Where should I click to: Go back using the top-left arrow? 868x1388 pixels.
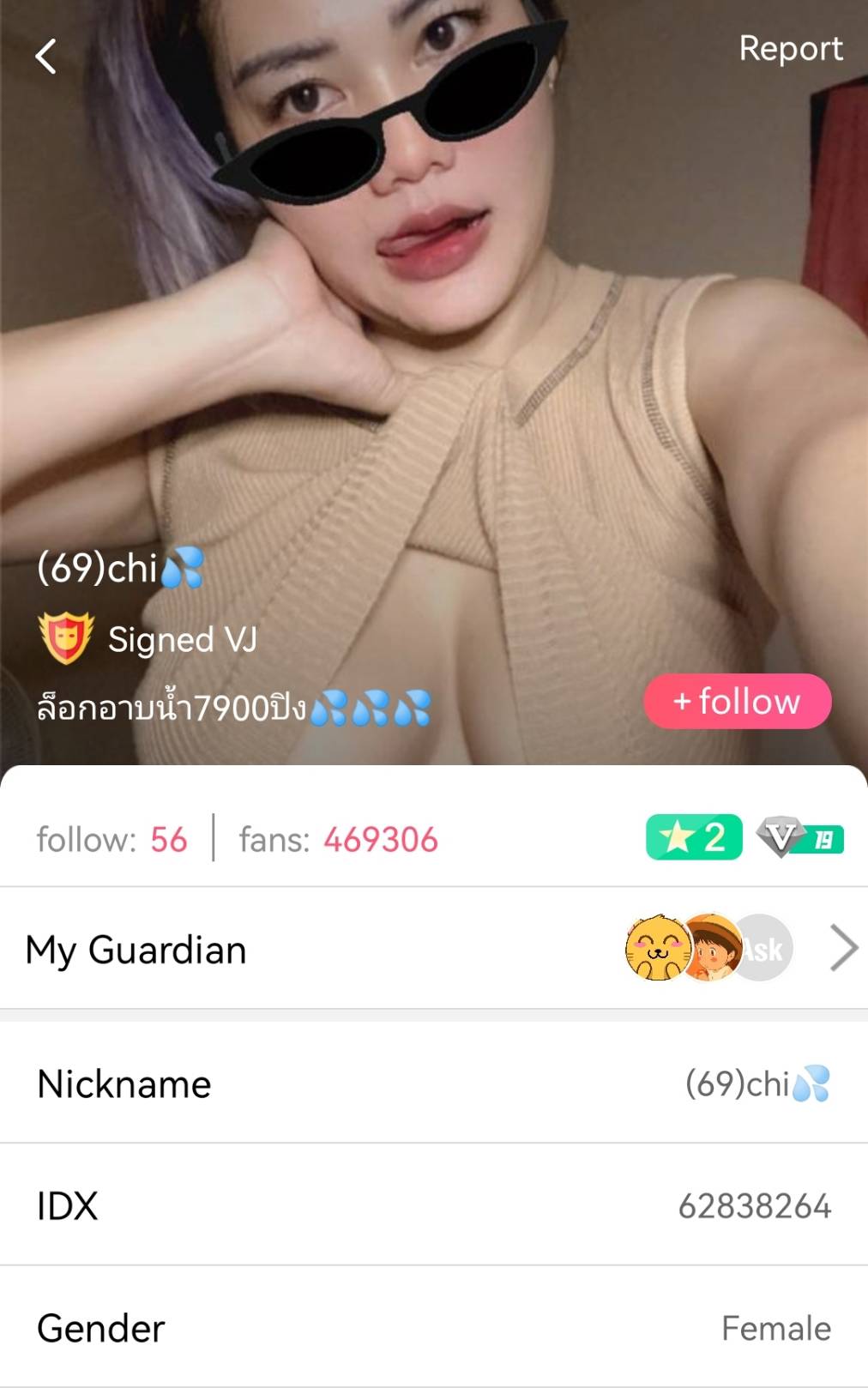point(46,57)
